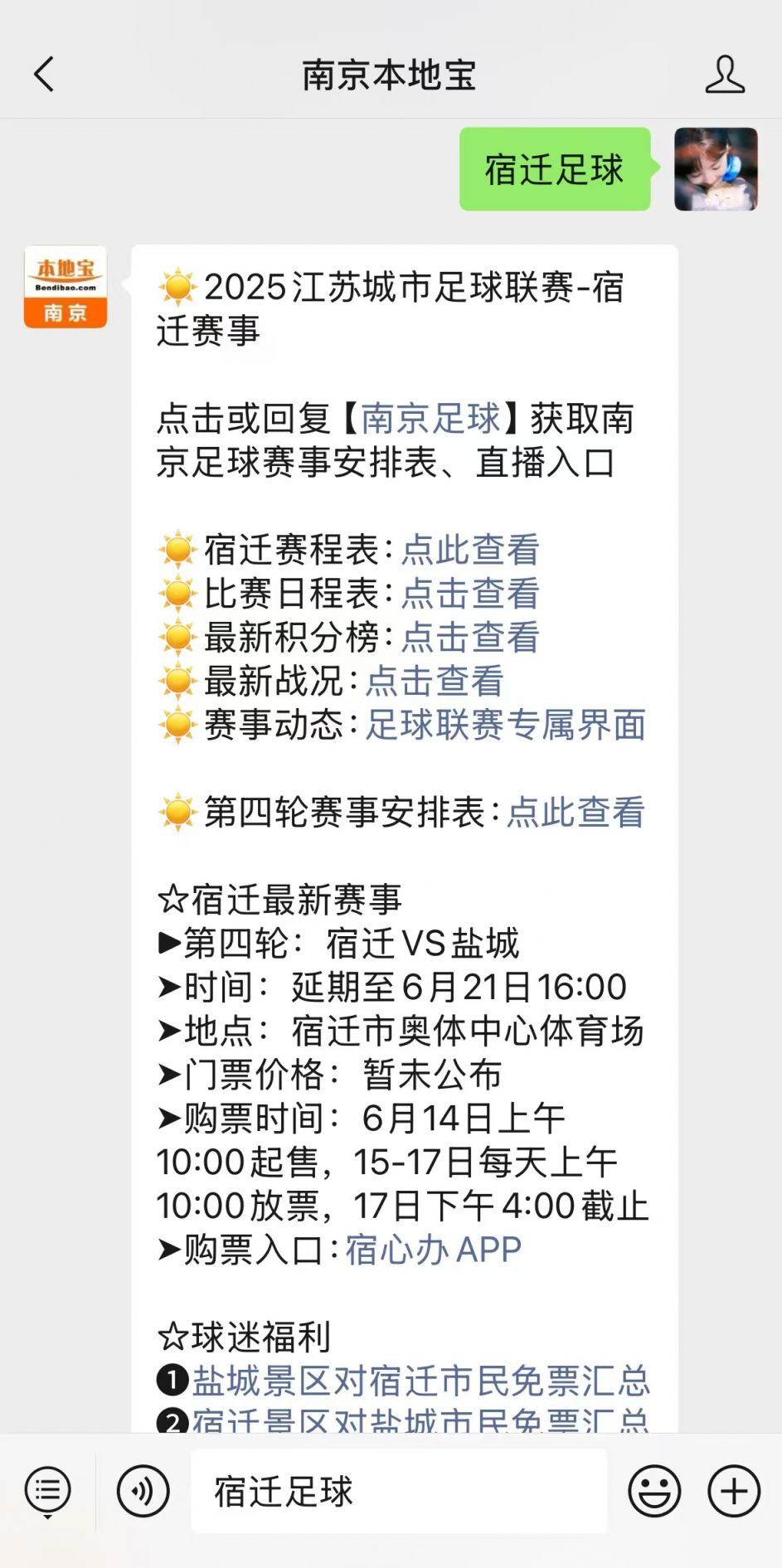782x1568 pixels.
Task: Tap the 本地宝 南京 avatar
Action: (66, 287)
